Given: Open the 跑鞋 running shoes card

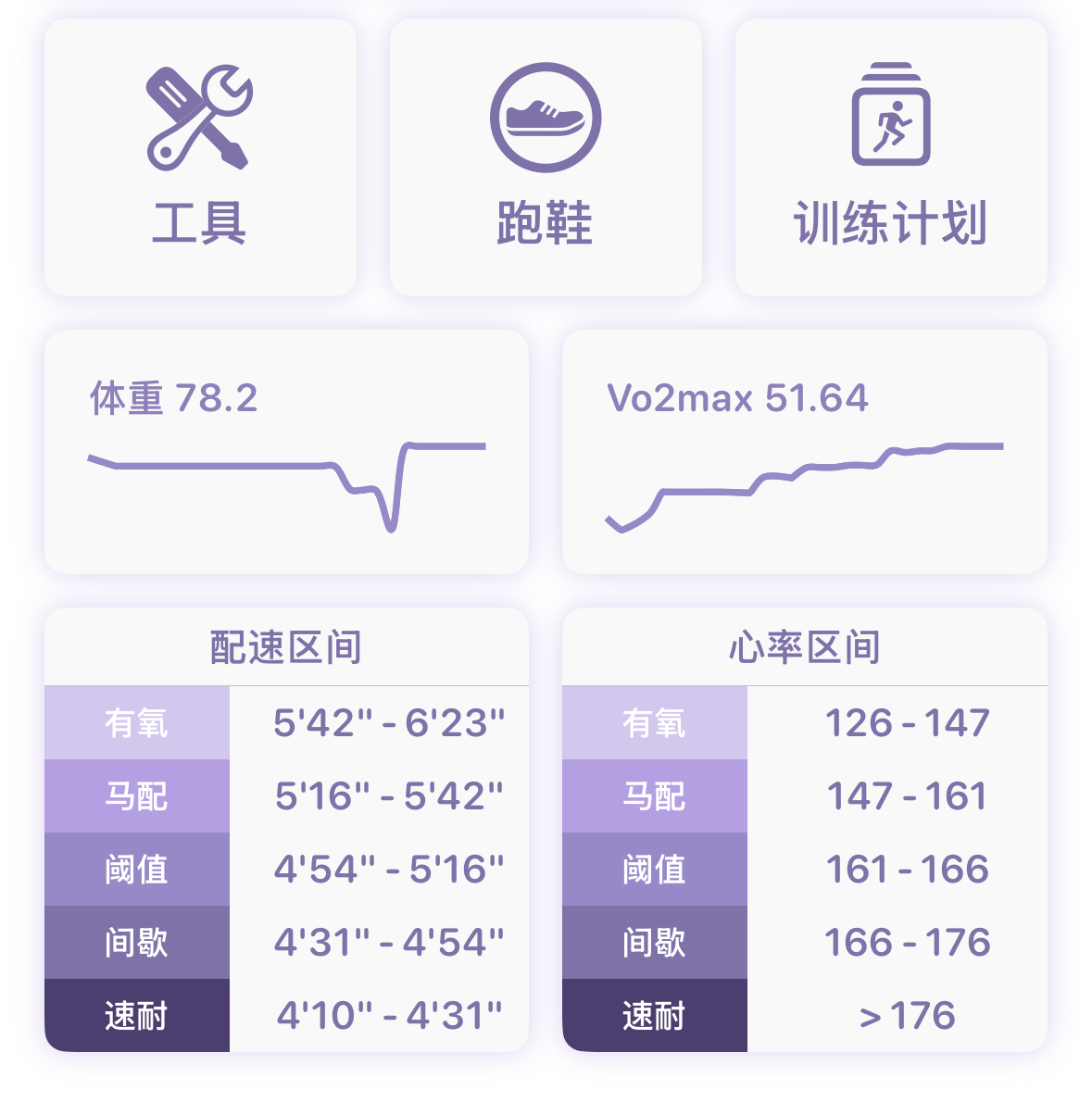Looking at the screenshot, I should pos(546,157).
